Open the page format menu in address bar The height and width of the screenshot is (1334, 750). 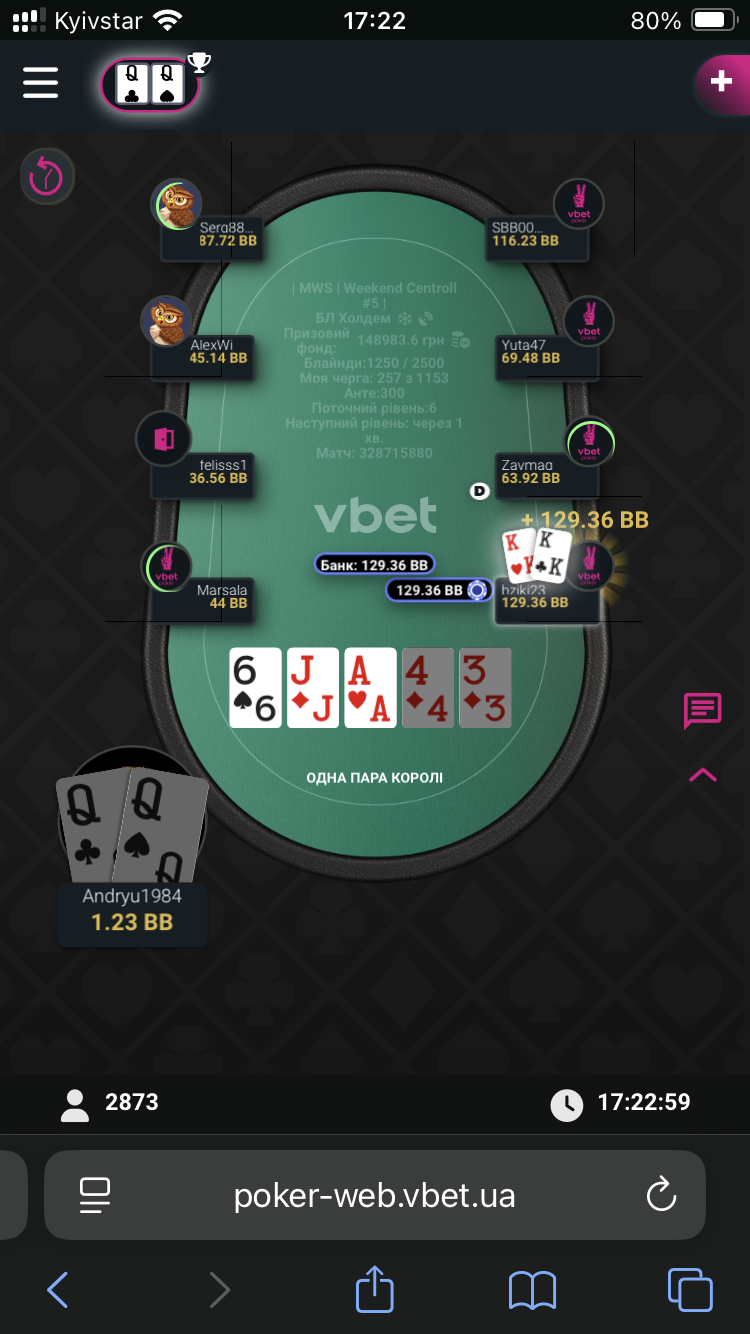pyautogui.click(x=94, y=1194)
